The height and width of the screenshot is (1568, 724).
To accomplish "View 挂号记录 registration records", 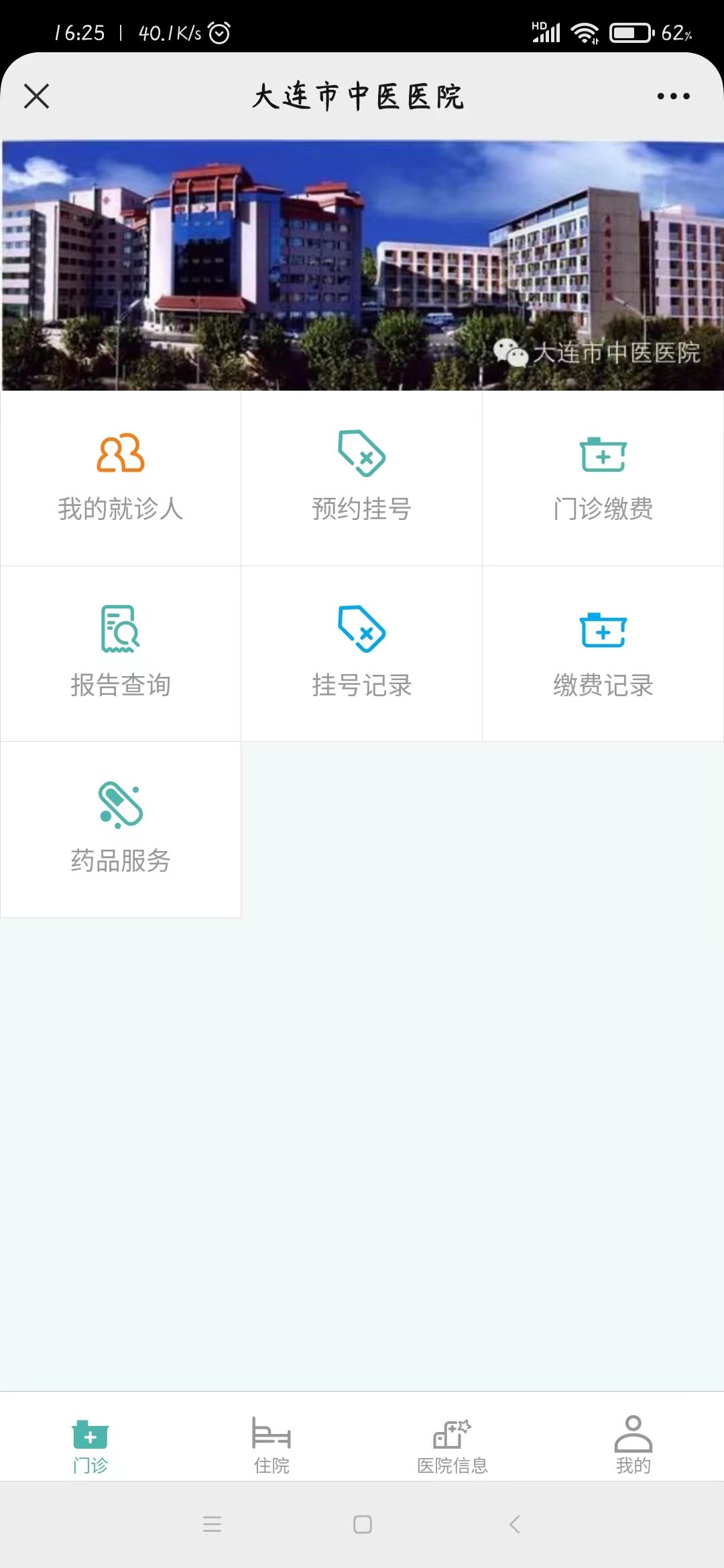I will click(x=362, y=654).
